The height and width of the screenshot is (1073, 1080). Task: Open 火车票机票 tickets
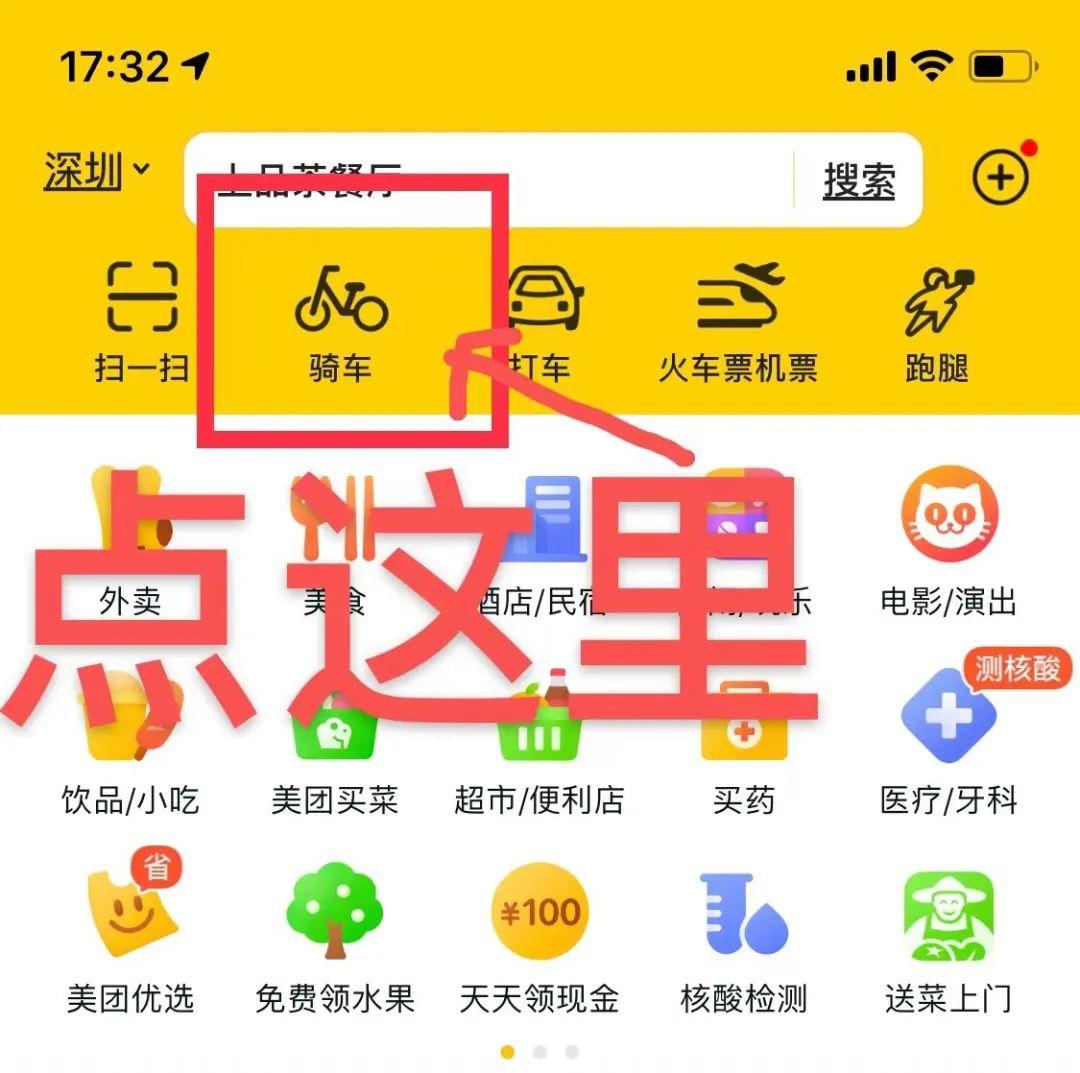point(738,322)
